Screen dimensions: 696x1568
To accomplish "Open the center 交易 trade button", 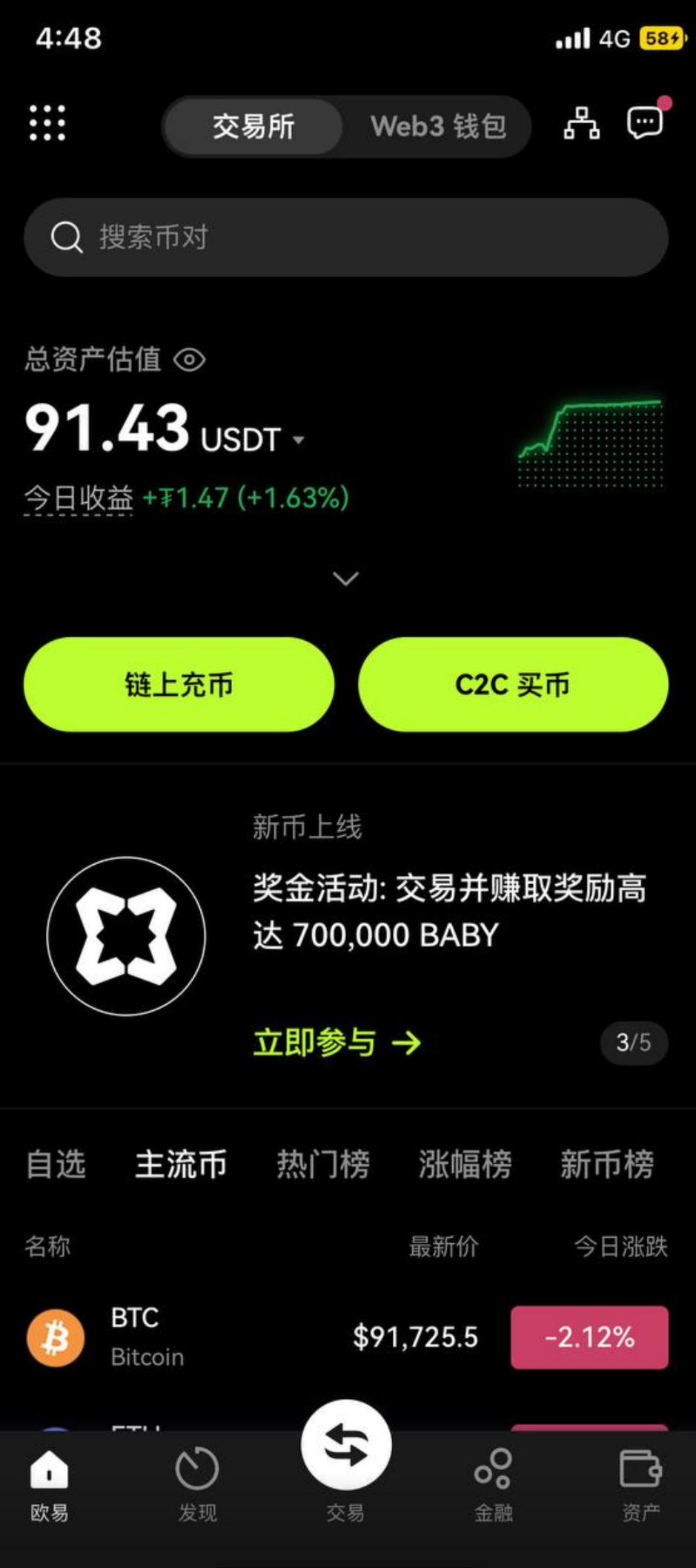I will pyautogui.click(x=346, y=1445).
